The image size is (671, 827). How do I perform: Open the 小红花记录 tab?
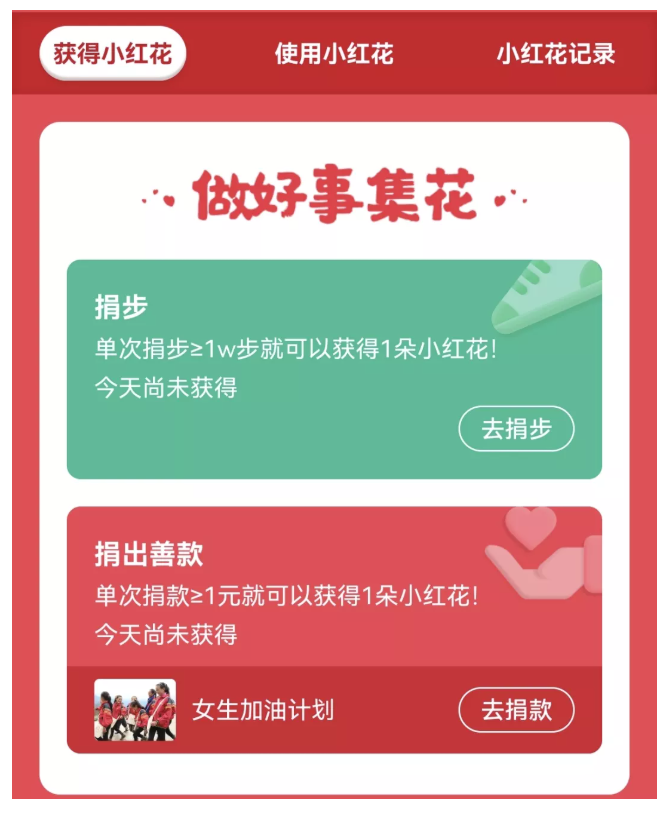coord(555,54)
